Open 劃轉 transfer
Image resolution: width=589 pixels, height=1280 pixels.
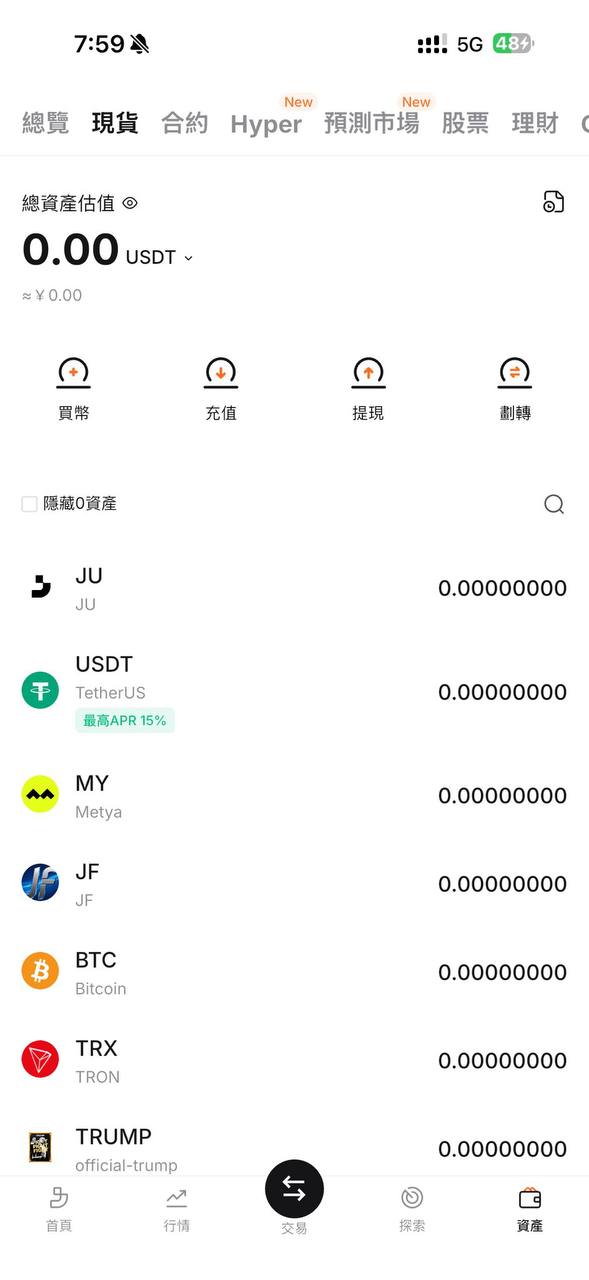(x=515, y=389)
